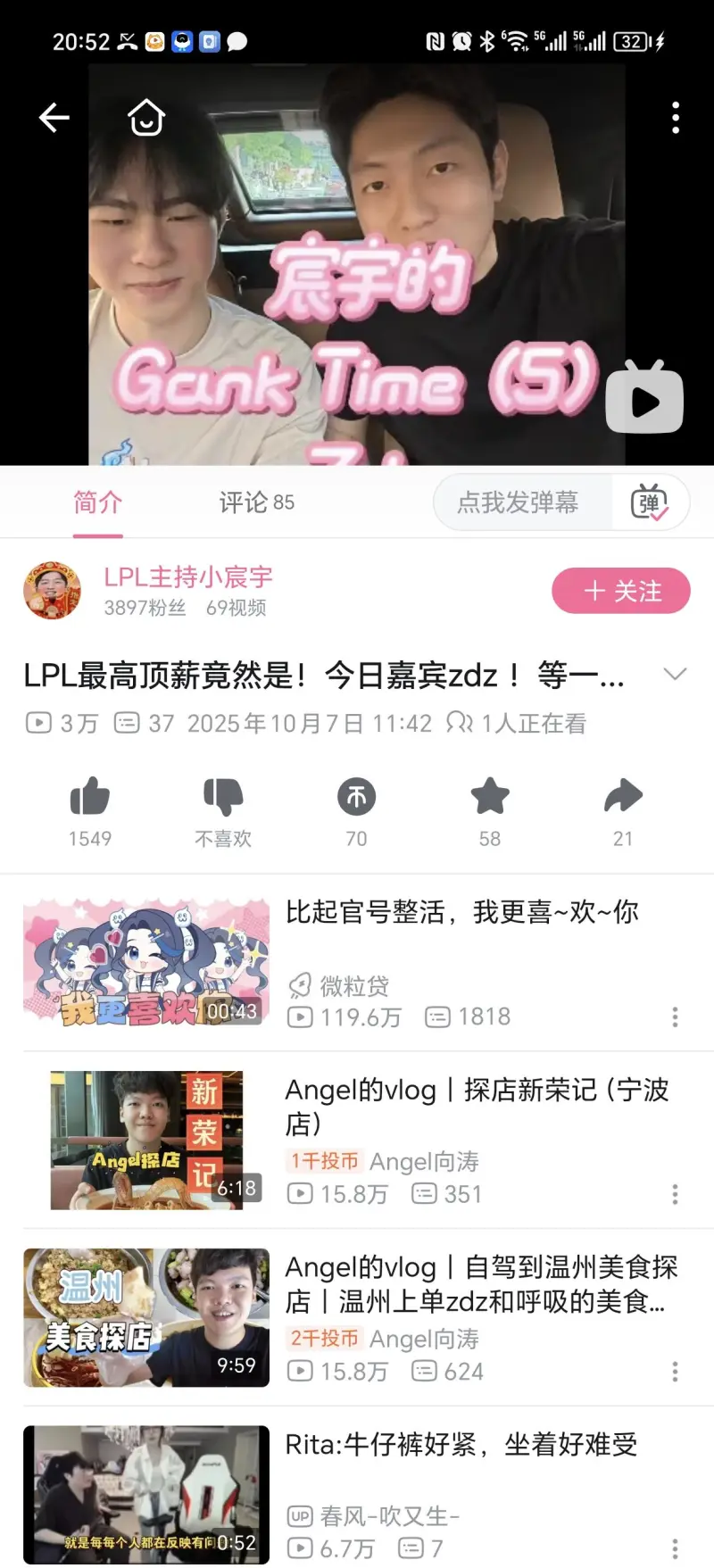The image size is (714, 1568).
Task: Play the video with the TV play button
Action: [x=644, y=401]
